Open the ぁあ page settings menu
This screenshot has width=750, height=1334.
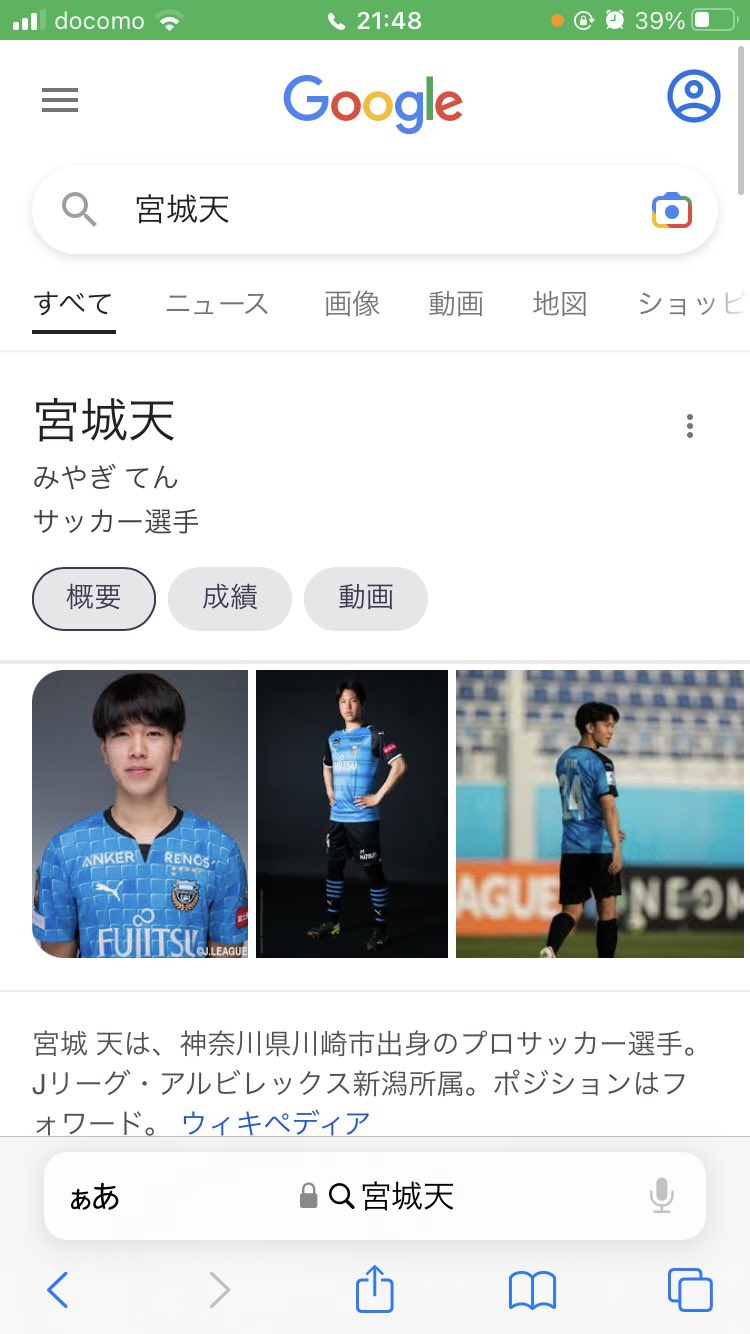(94, 1196)
